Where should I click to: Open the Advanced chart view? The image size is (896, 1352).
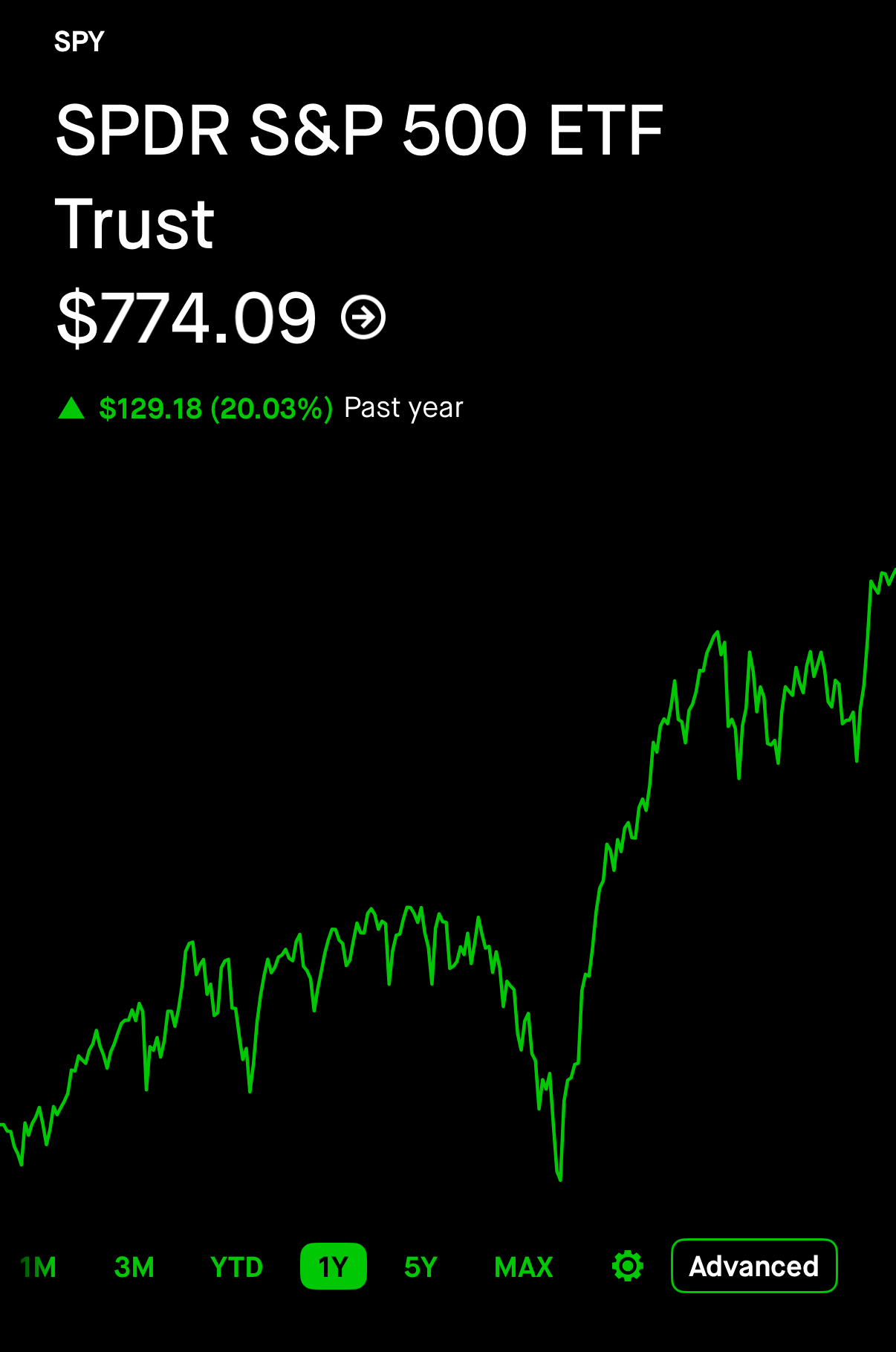point(754,1266)
